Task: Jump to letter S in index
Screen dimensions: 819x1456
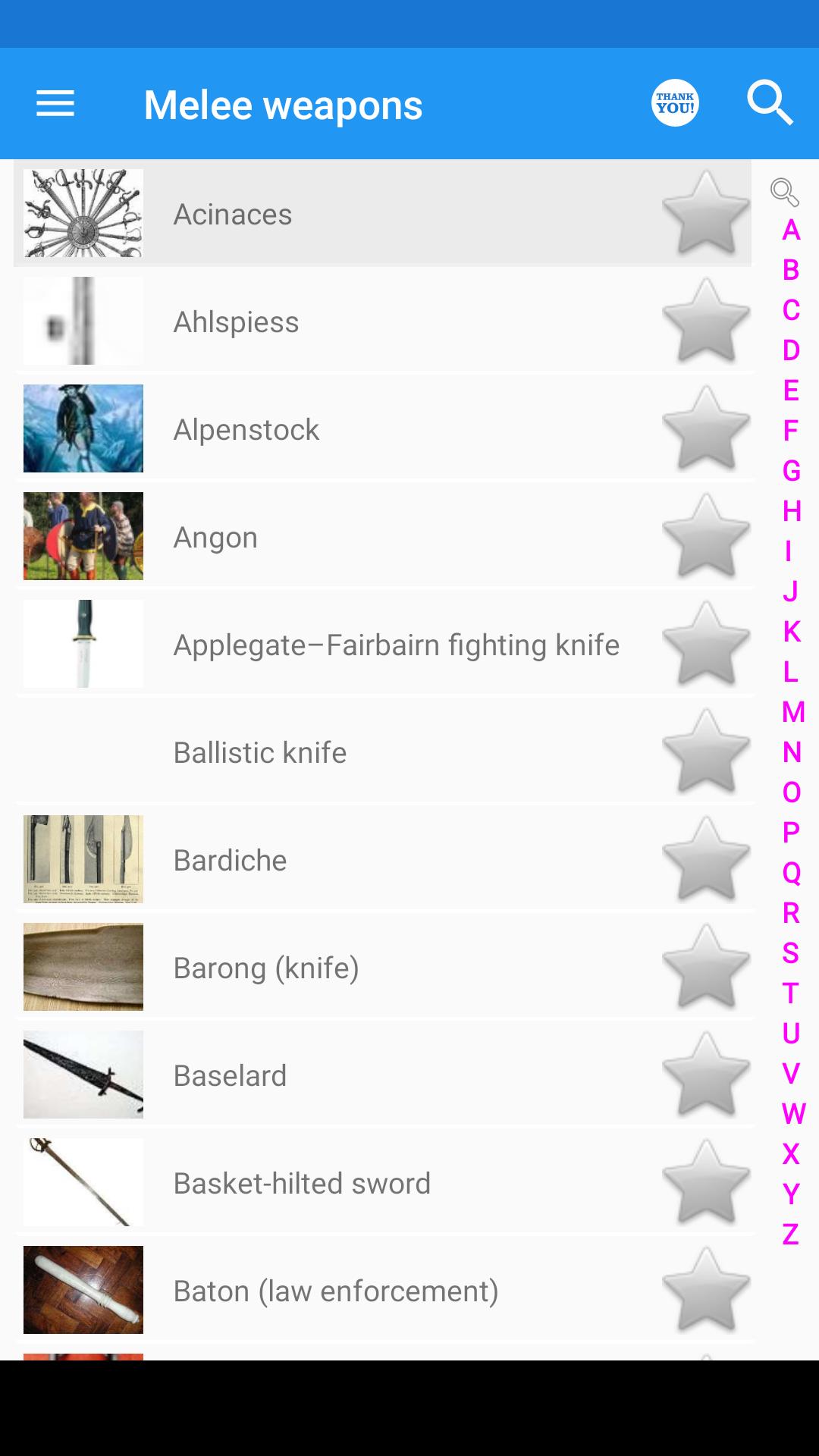Action: [790, 952]
